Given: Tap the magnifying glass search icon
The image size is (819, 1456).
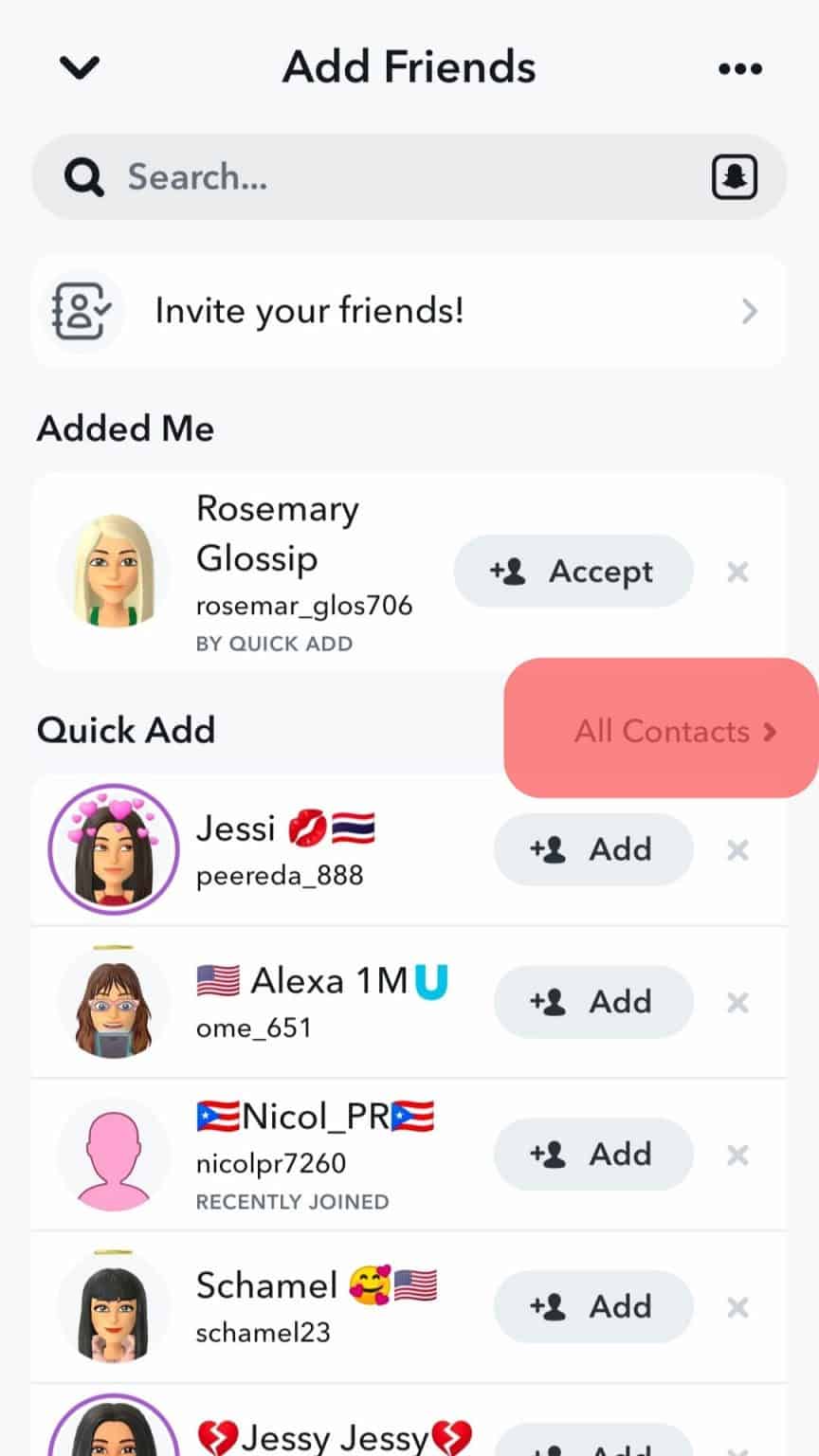Looking at the screenshot, I should 83,176.
